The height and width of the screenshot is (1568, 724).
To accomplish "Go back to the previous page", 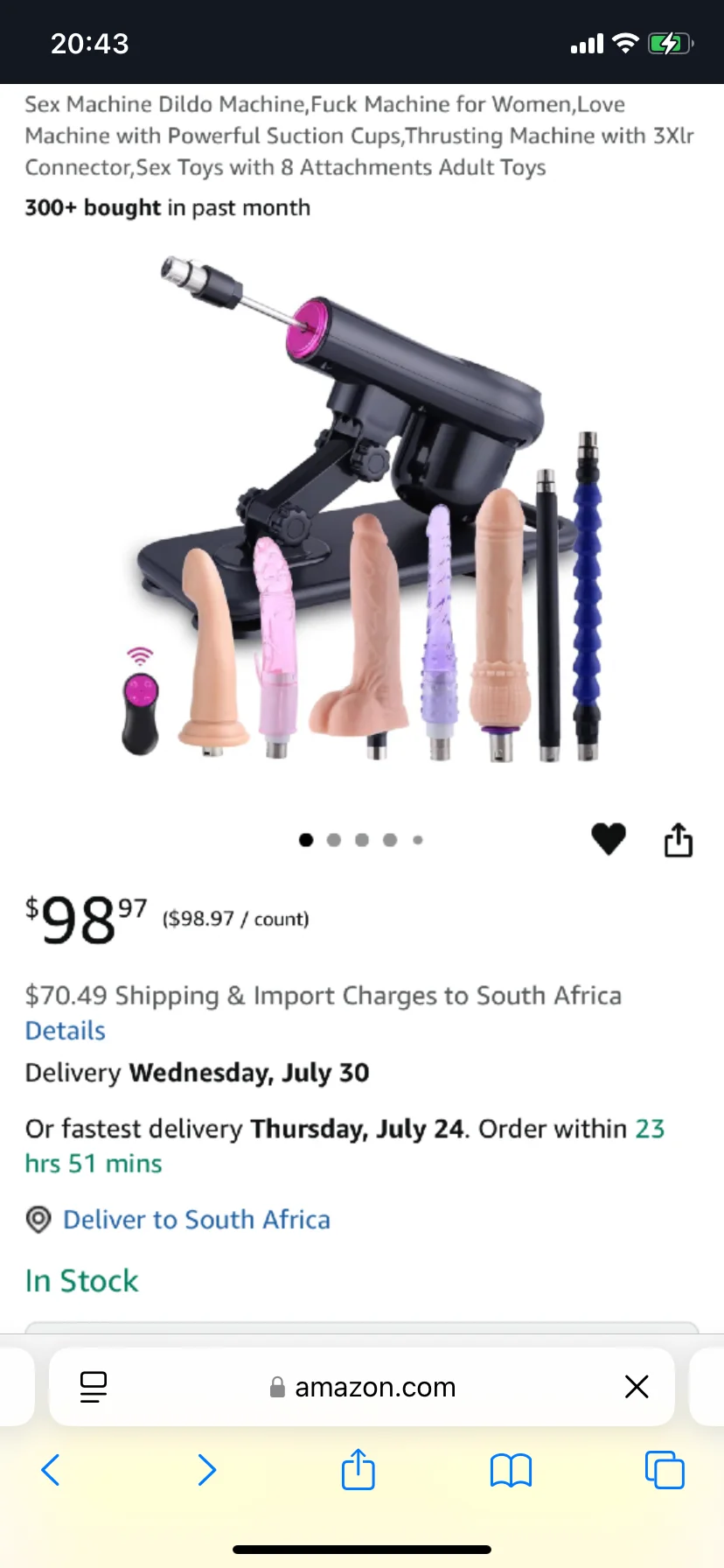I will coord(51,1470).
